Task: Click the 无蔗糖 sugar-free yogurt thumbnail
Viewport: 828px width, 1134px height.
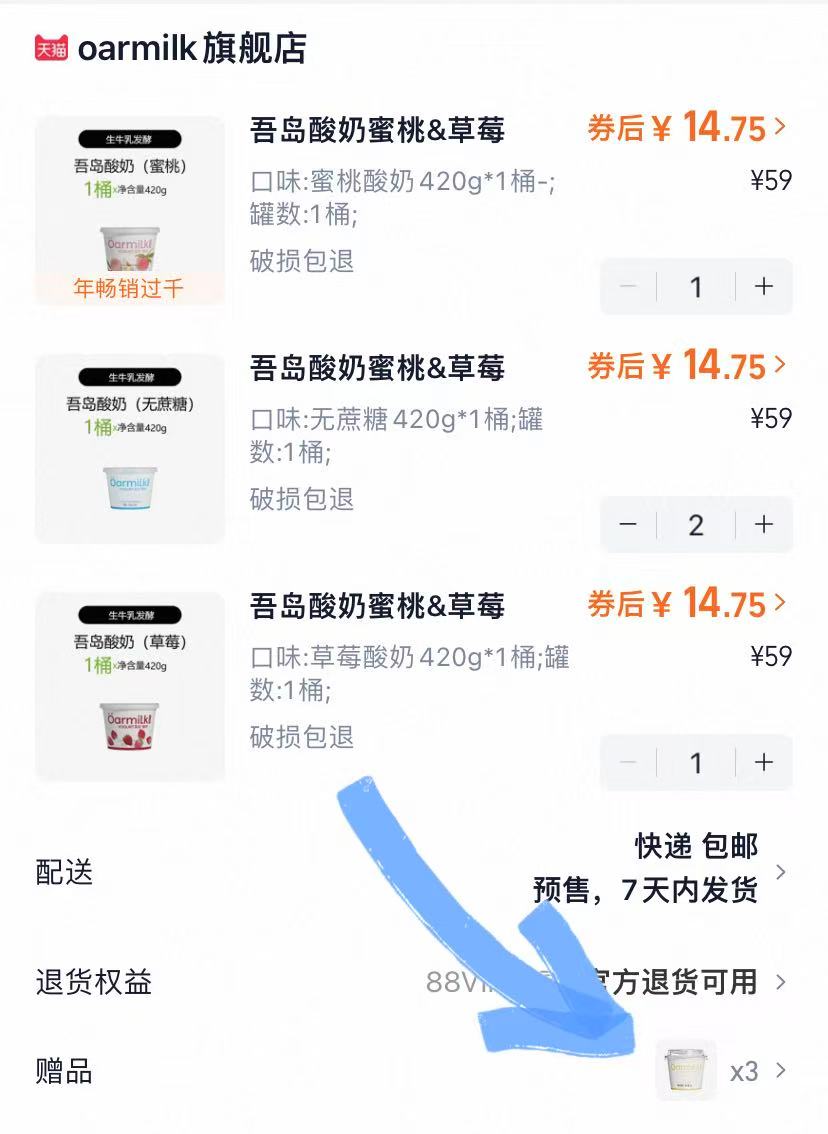Action: [129, 449]
